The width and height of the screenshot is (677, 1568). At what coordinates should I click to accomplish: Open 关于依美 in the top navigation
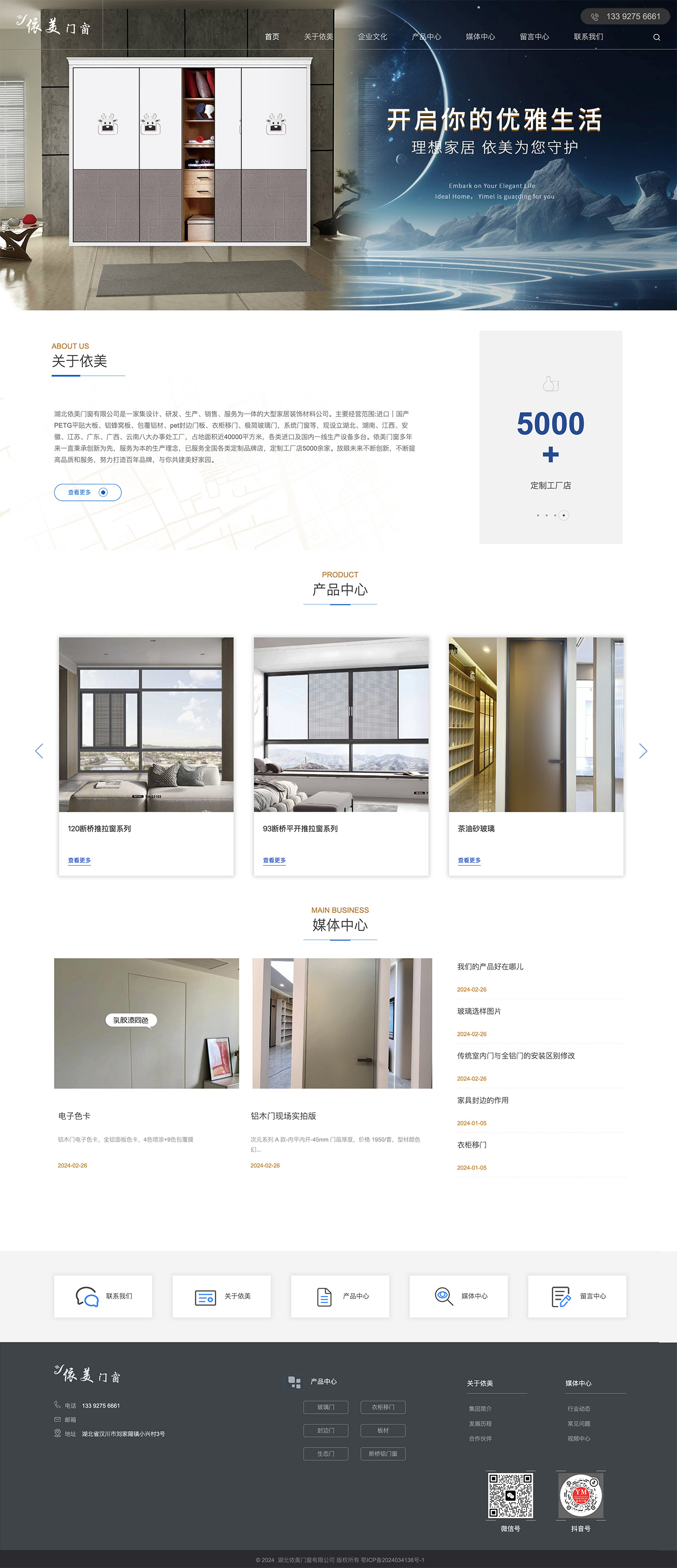pos(319,36)
